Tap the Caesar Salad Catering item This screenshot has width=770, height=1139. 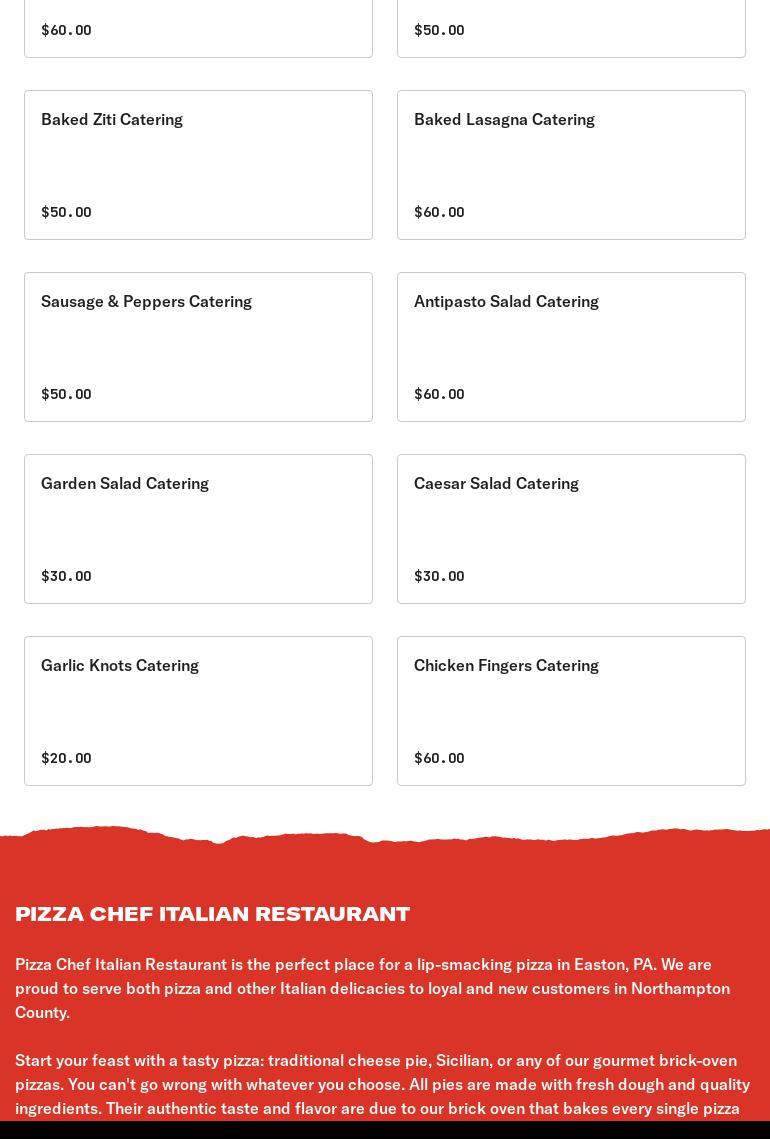[571, 529]
